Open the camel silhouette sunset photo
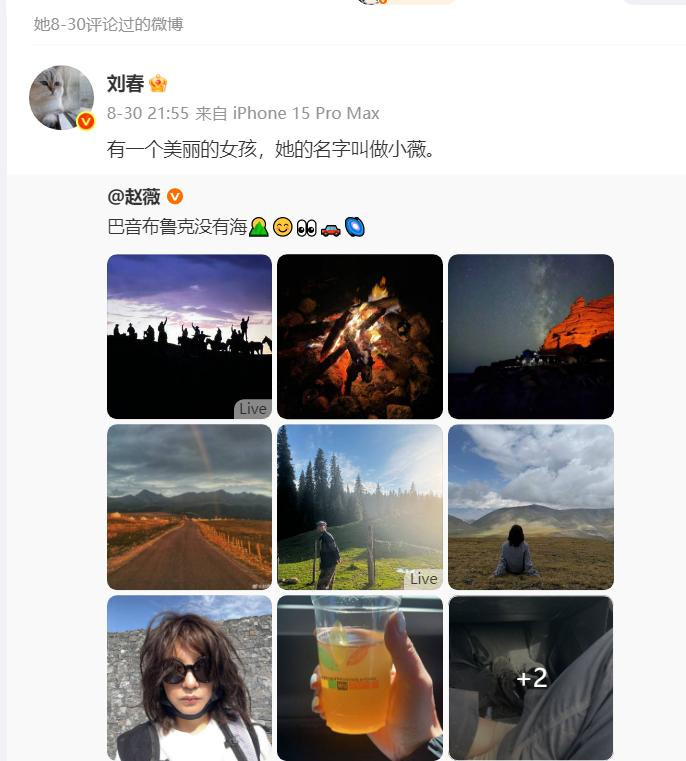Viewport: 686px width, 761px height. 189,336
